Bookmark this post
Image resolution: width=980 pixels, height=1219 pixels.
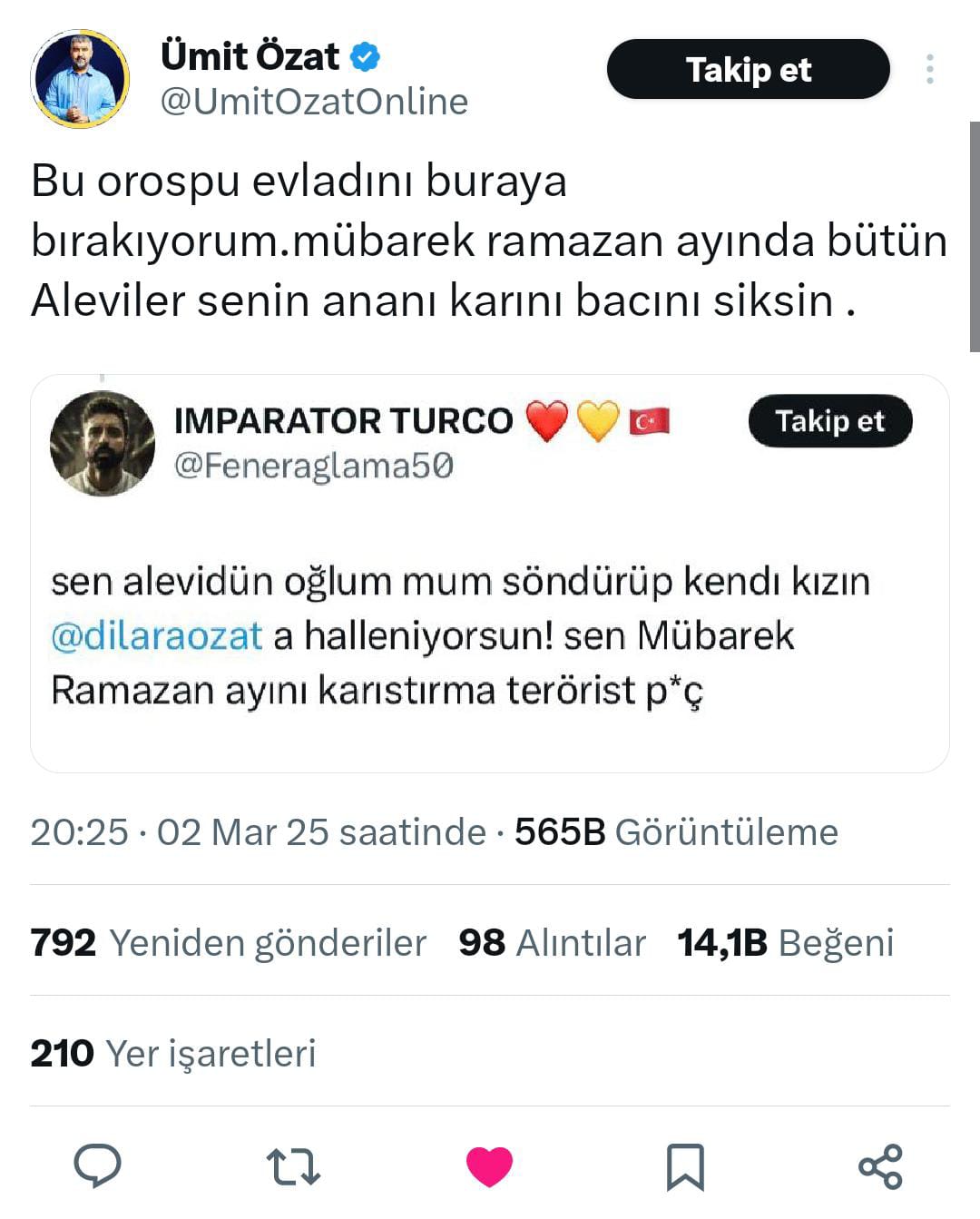[685, 1166]
